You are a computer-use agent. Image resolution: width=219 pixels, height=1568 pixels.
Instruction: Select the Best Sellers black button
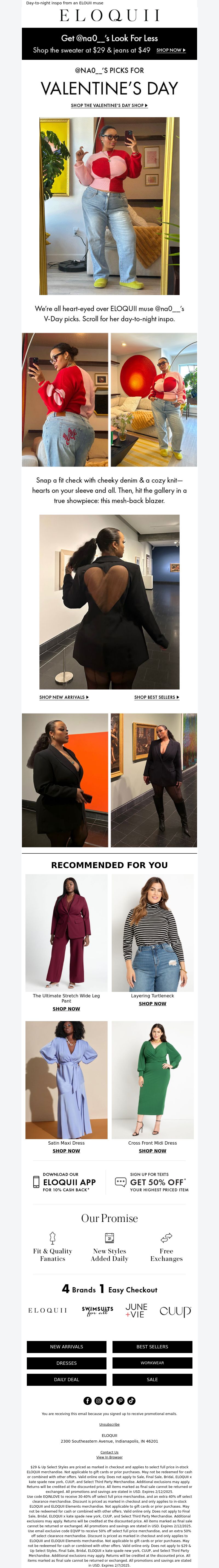click(152, 1346)
